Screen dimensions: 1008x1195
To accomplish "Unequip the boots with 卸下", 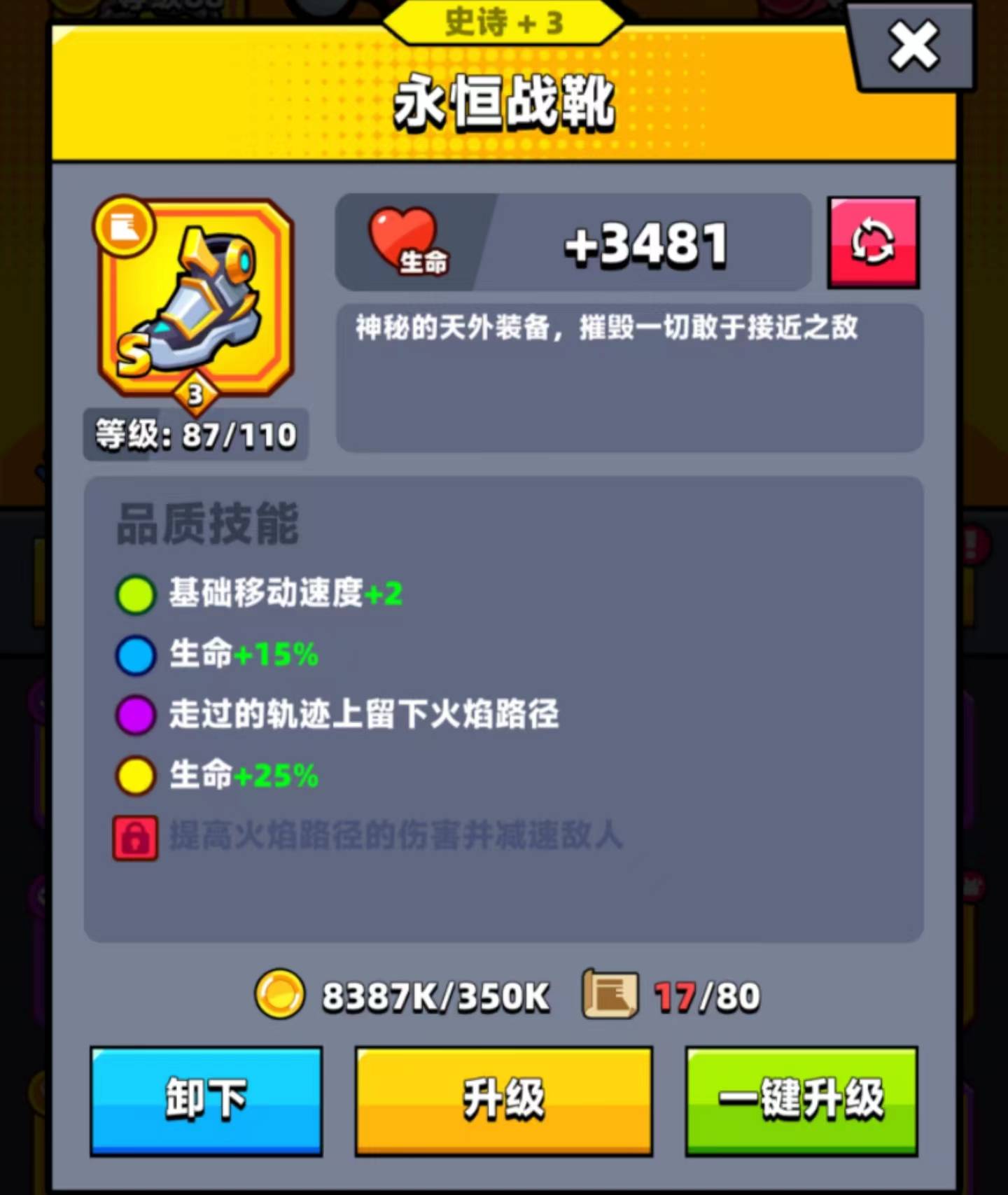I will pos(206,1099).
